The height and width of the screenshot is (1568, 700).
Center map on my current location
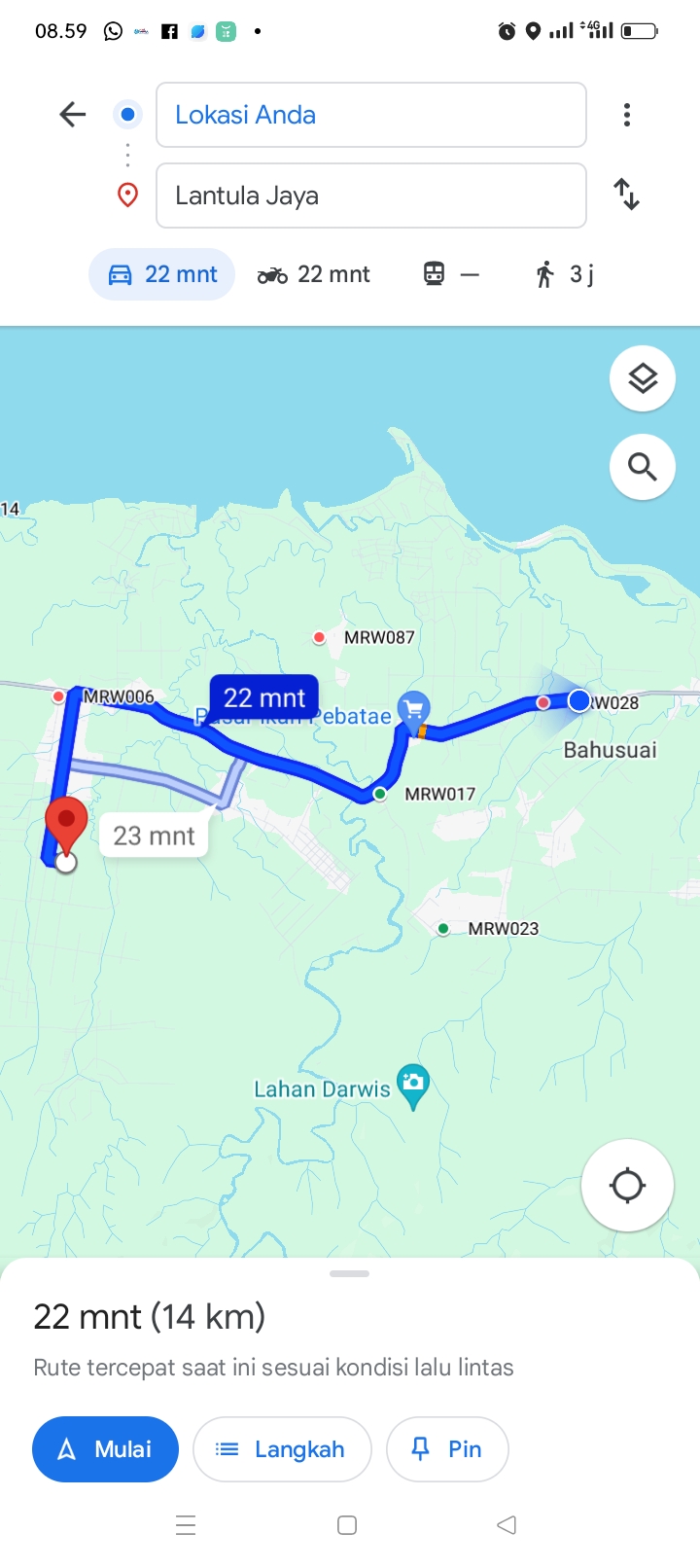point(627,1186)
